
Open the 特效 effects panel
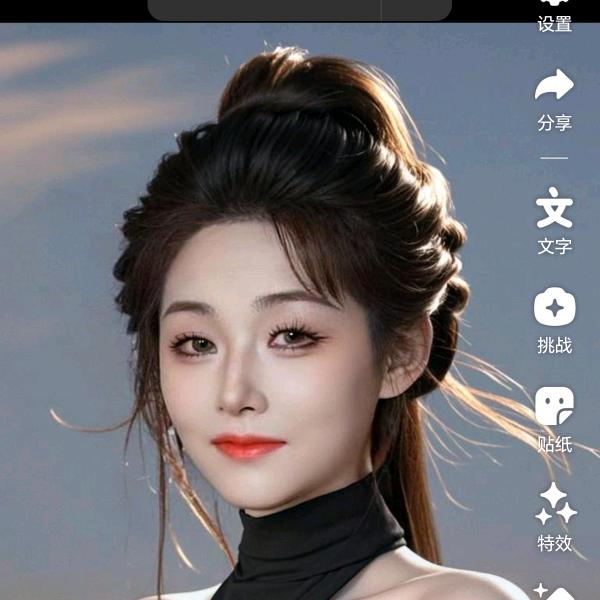pyautogui.click(x=555, y=516)
